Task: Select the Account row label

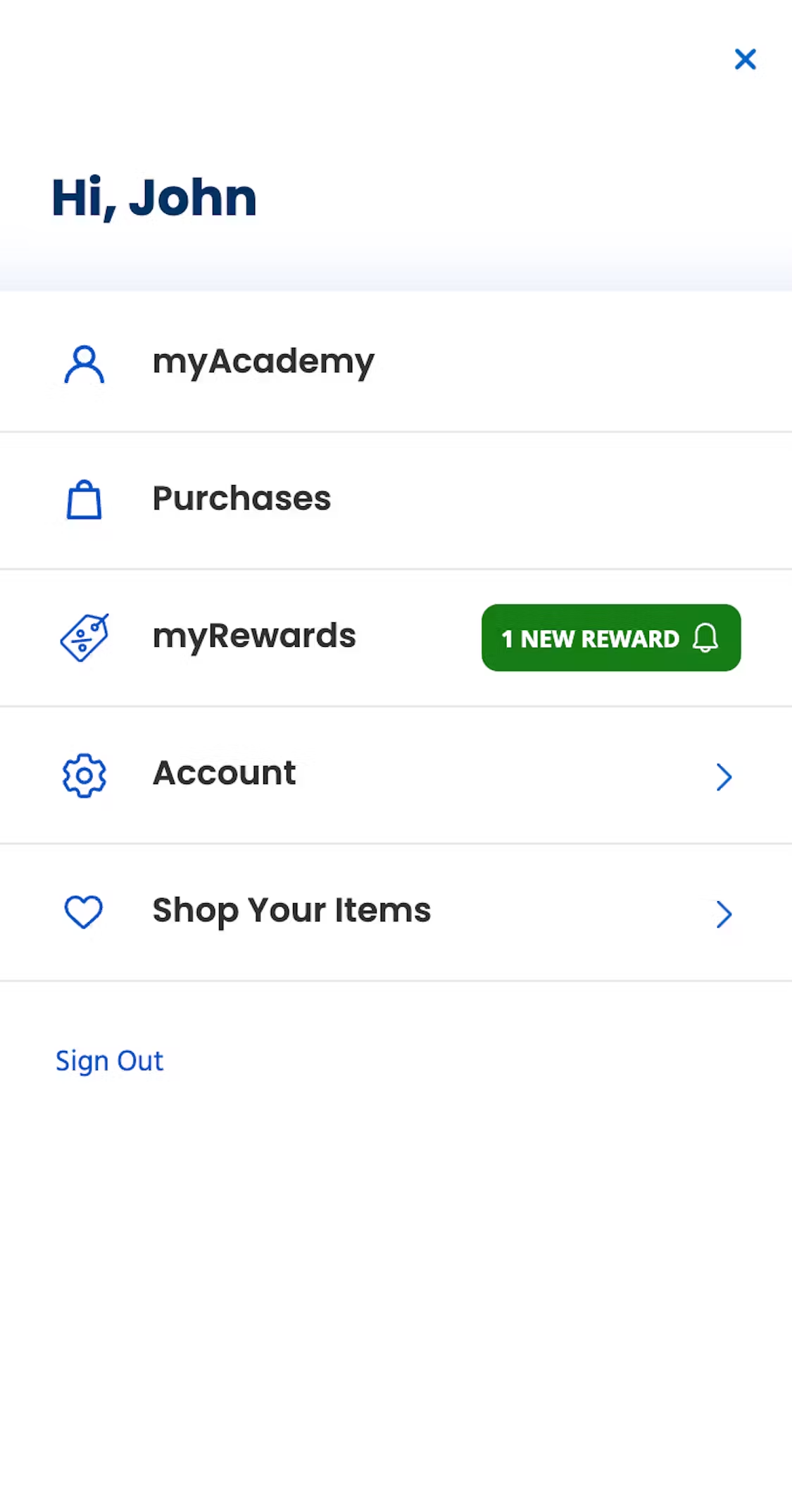Action: tap(224, 773)
